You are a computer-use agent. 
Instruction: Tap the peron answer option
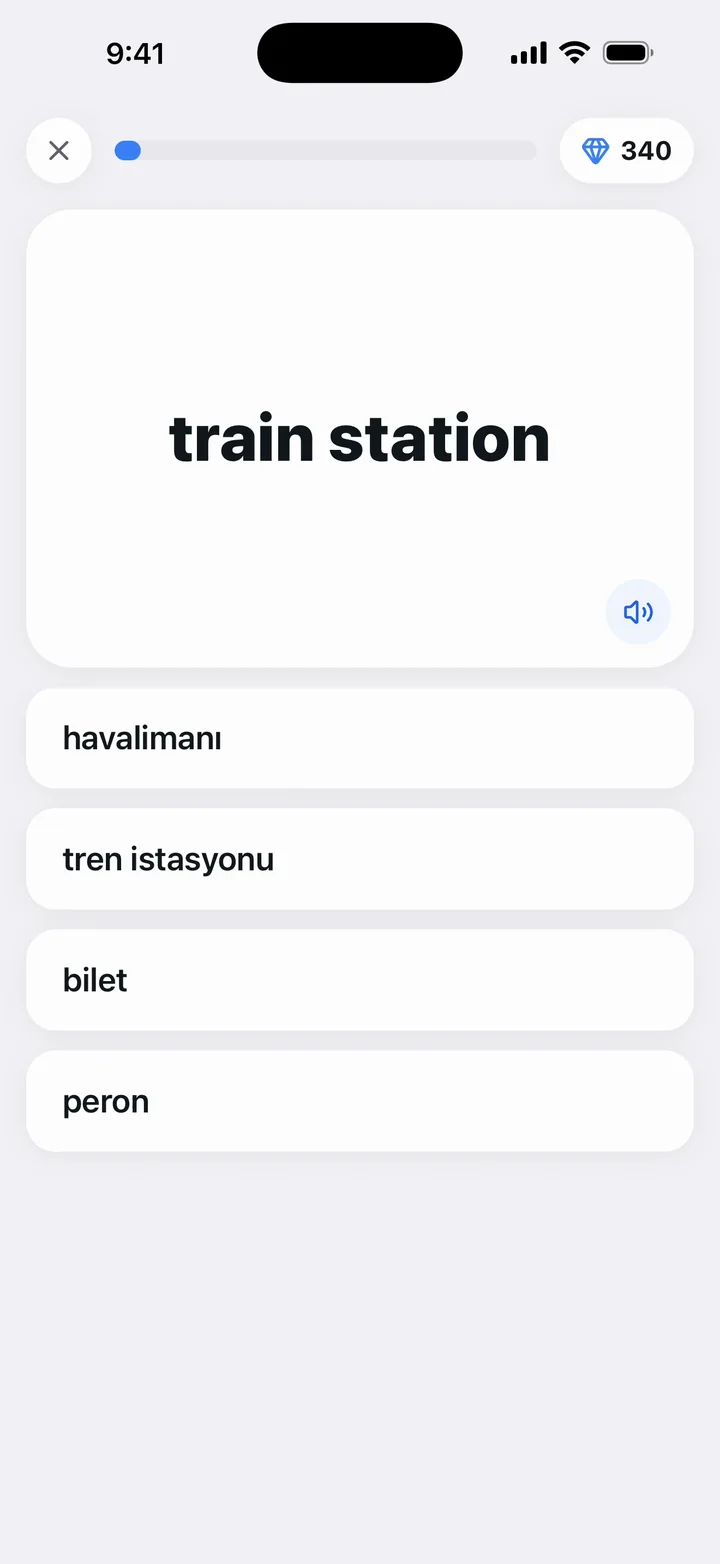(360, 1101)
